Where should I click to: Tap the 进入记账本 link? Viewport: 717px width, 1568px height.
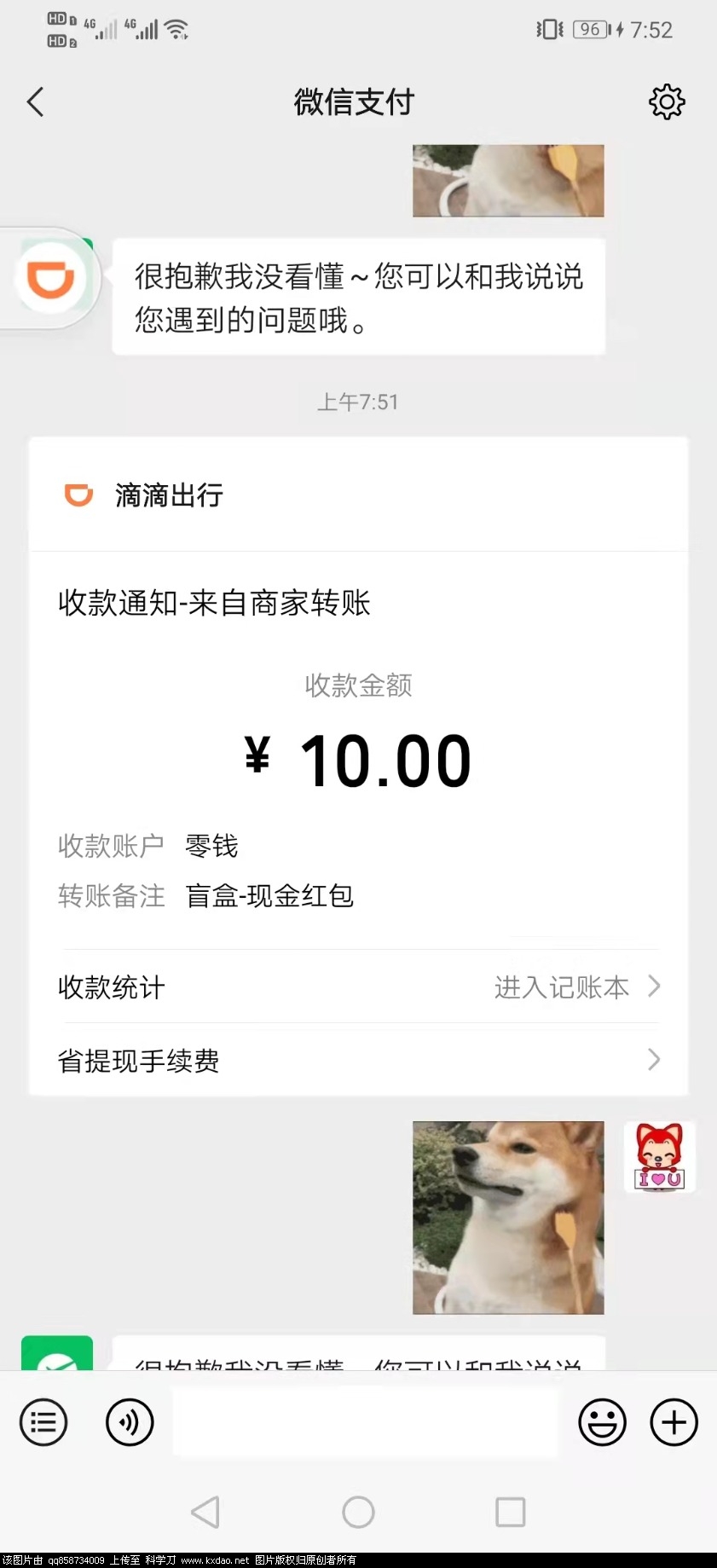(560, 987)
